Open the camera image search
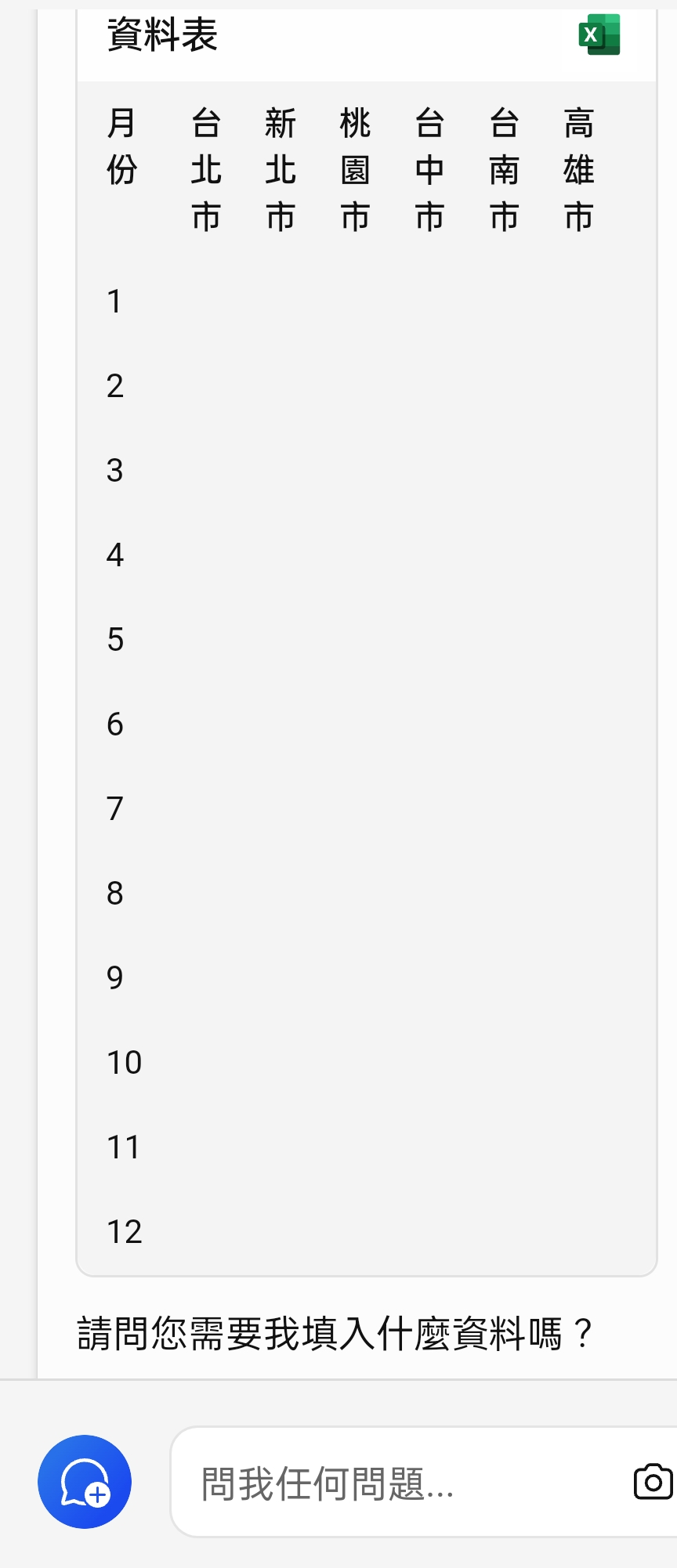This screenshot has width=677, height=1568. [x=653, y=1482]
